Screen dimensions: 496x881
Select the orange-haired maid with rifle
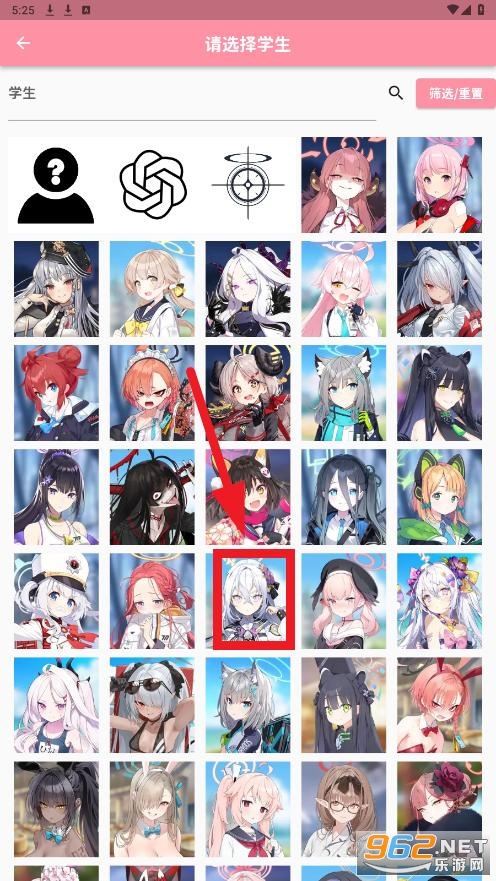152,393
